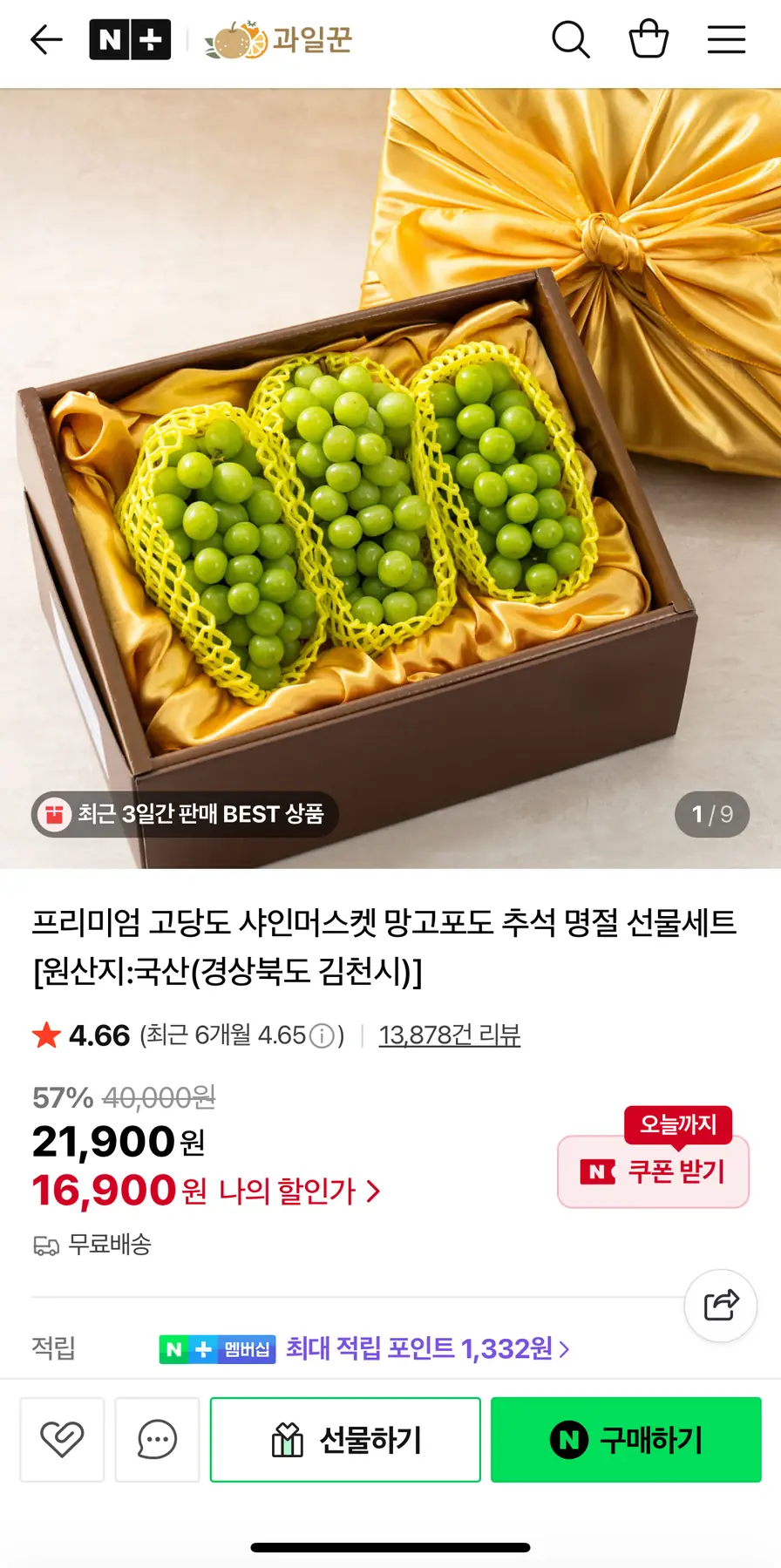
Task: Show rating info for 최근 6개월
Action: tap(323, 1035)
